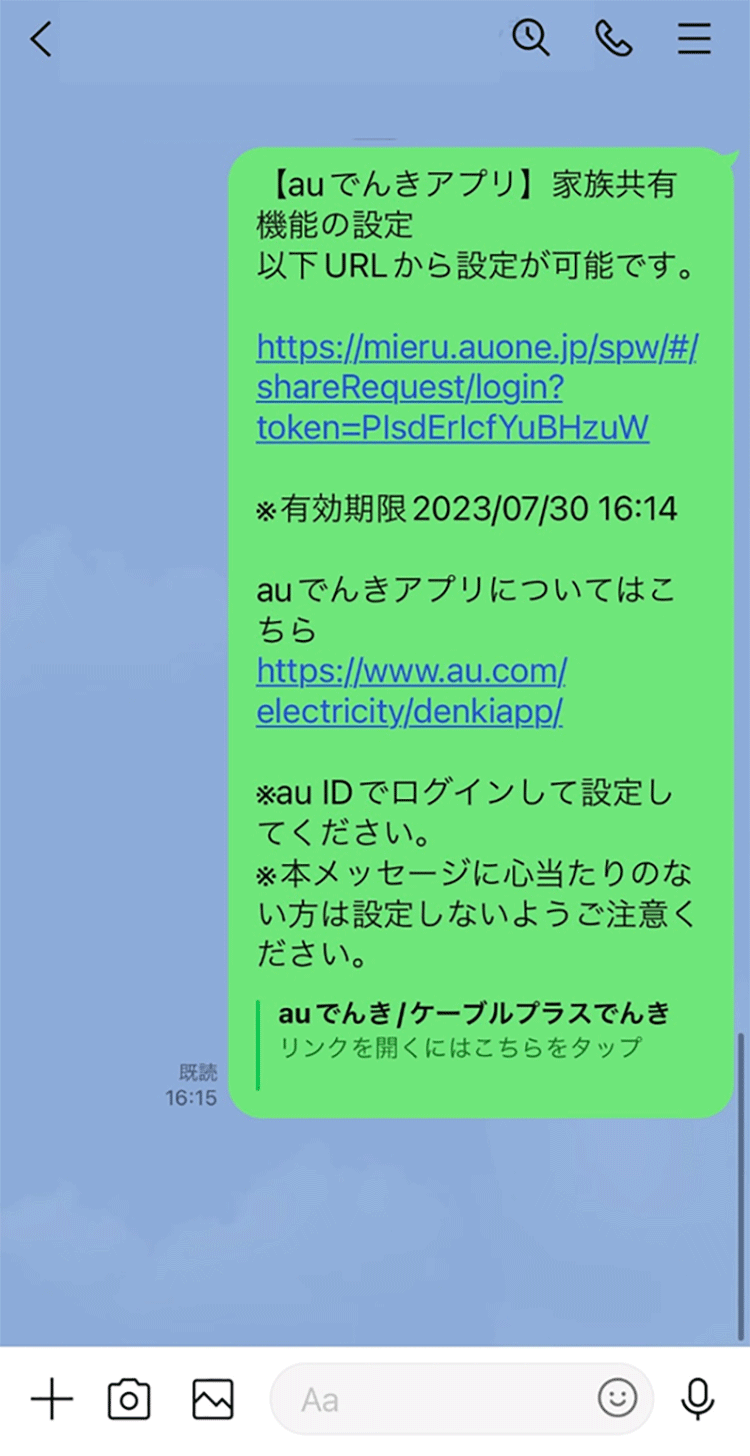Go back to the chat list
The height and width of the screenshot is (1456, 750).
(41, 40)
